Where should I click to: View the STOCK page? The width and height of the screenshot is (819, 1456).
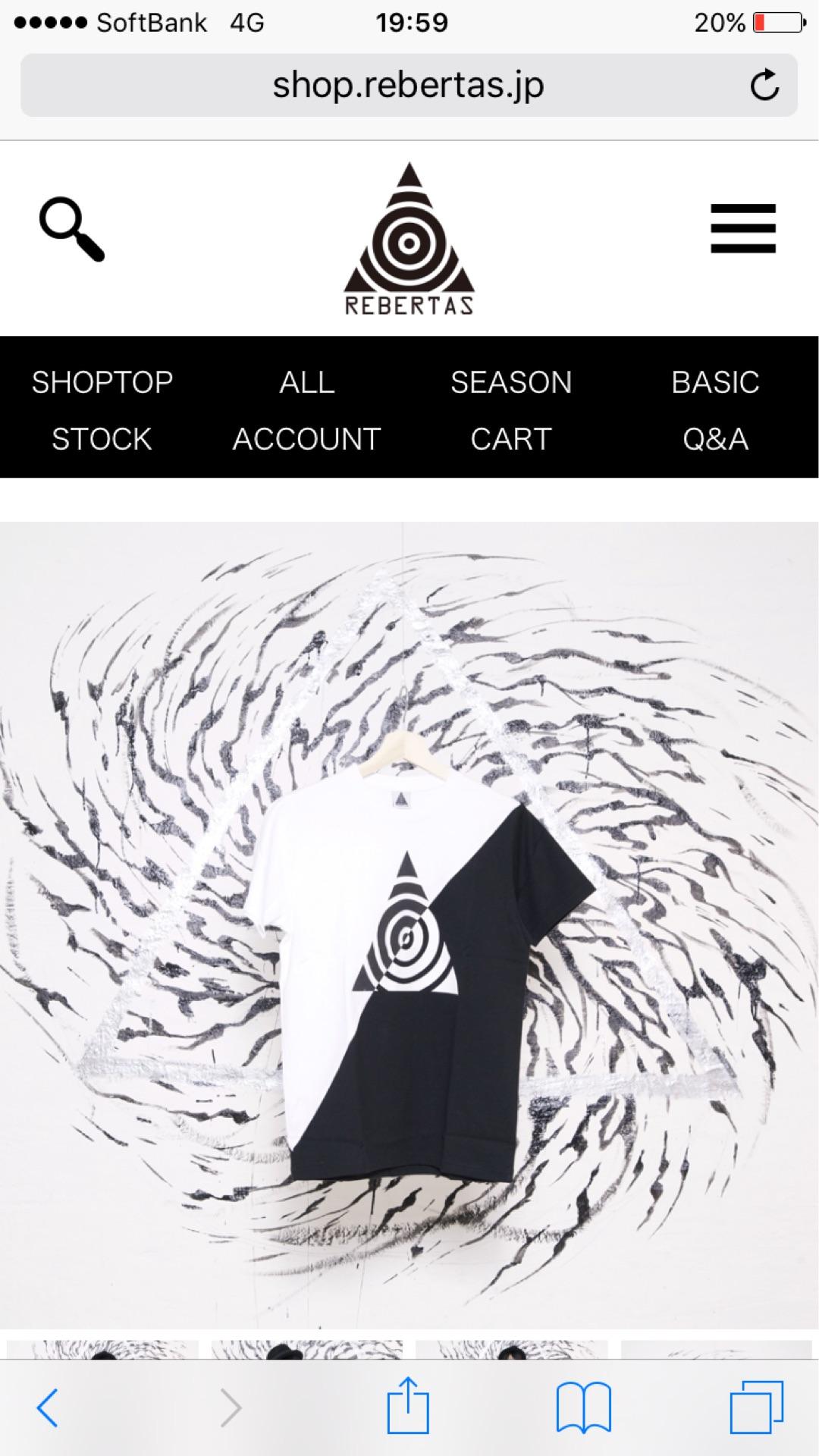point(102,439)
